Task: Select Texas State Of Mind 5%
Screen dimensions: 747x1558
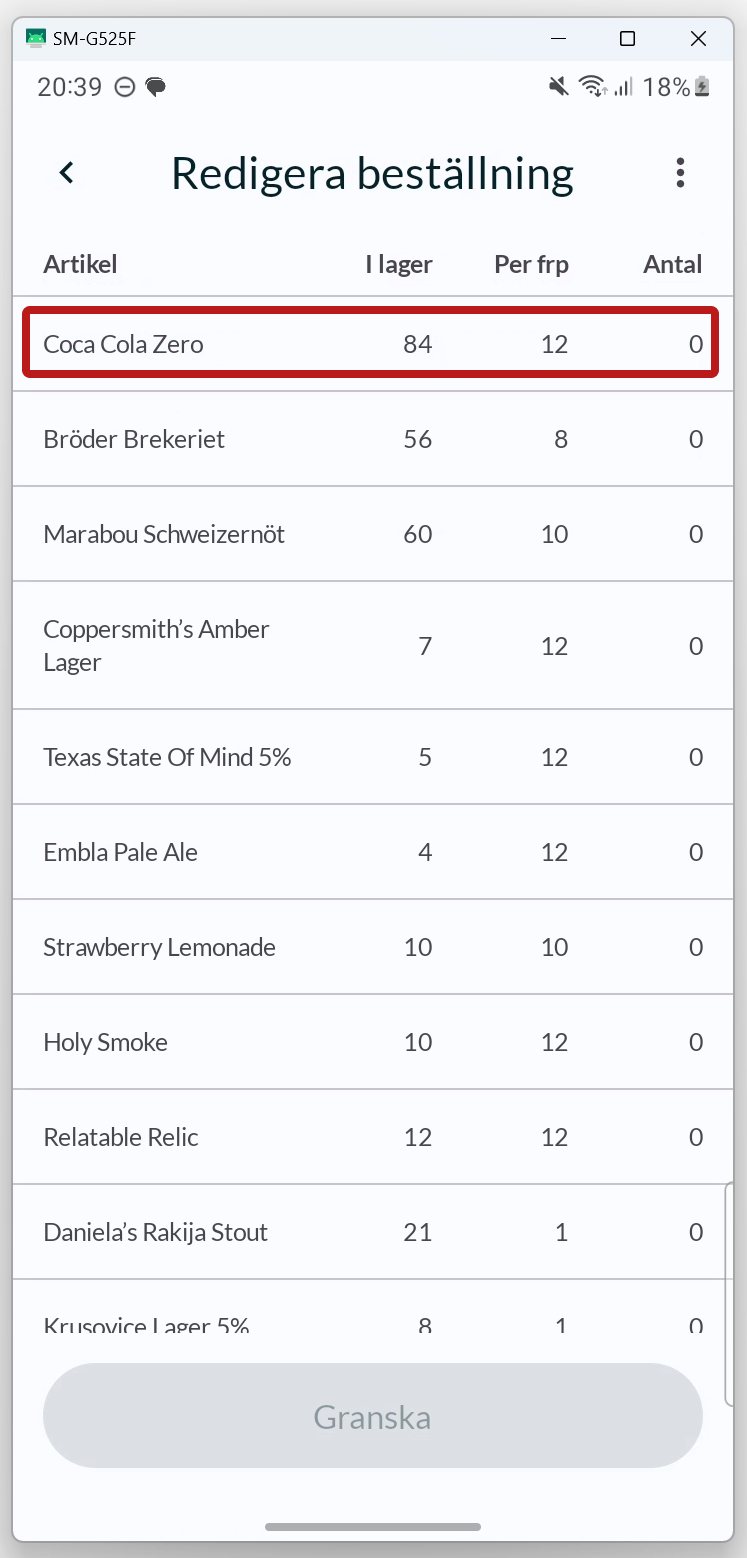Action: (372, 757)
